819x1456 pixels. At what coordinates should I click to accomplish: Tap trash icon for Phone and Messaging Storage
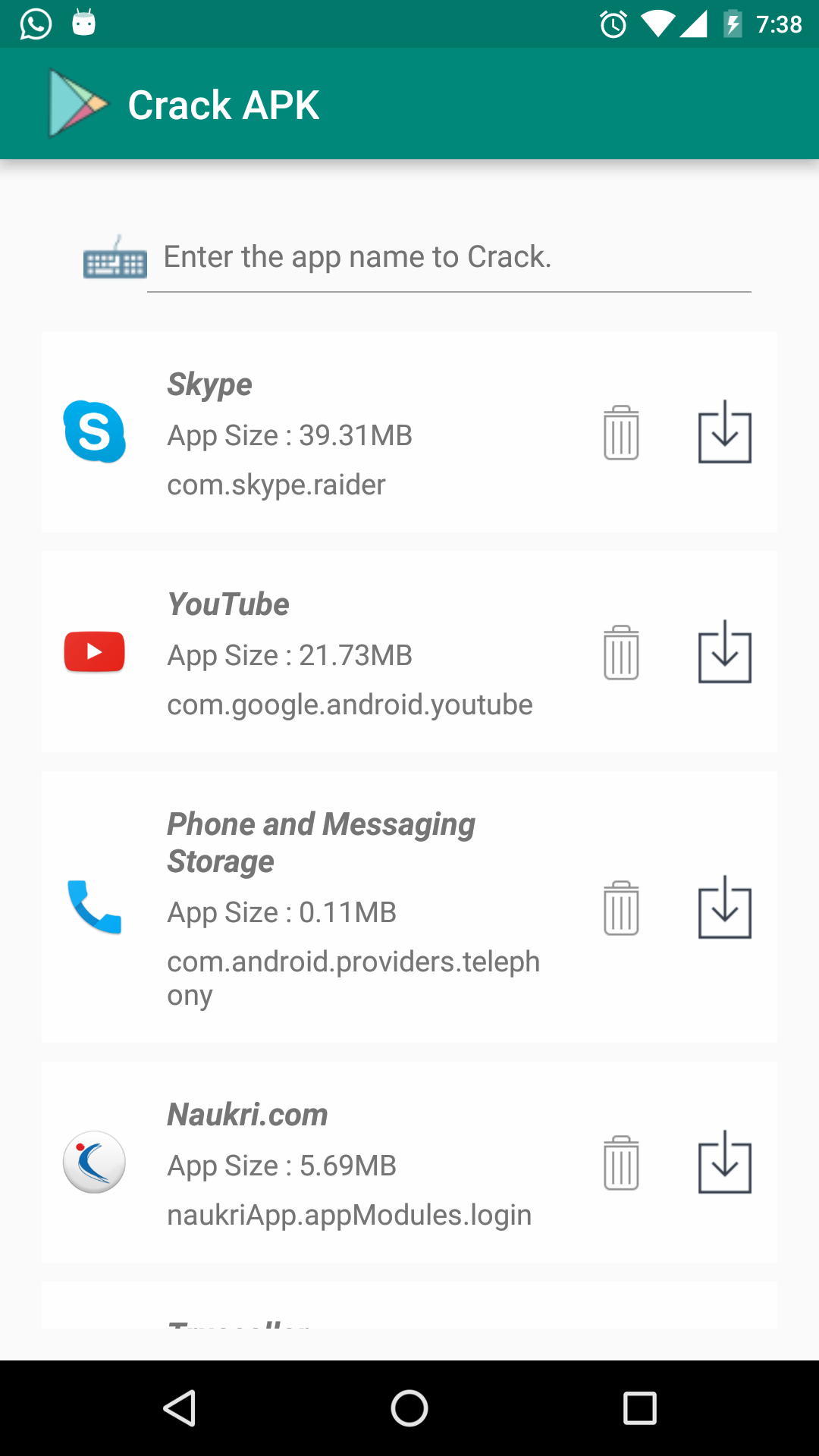coord(621,908)
